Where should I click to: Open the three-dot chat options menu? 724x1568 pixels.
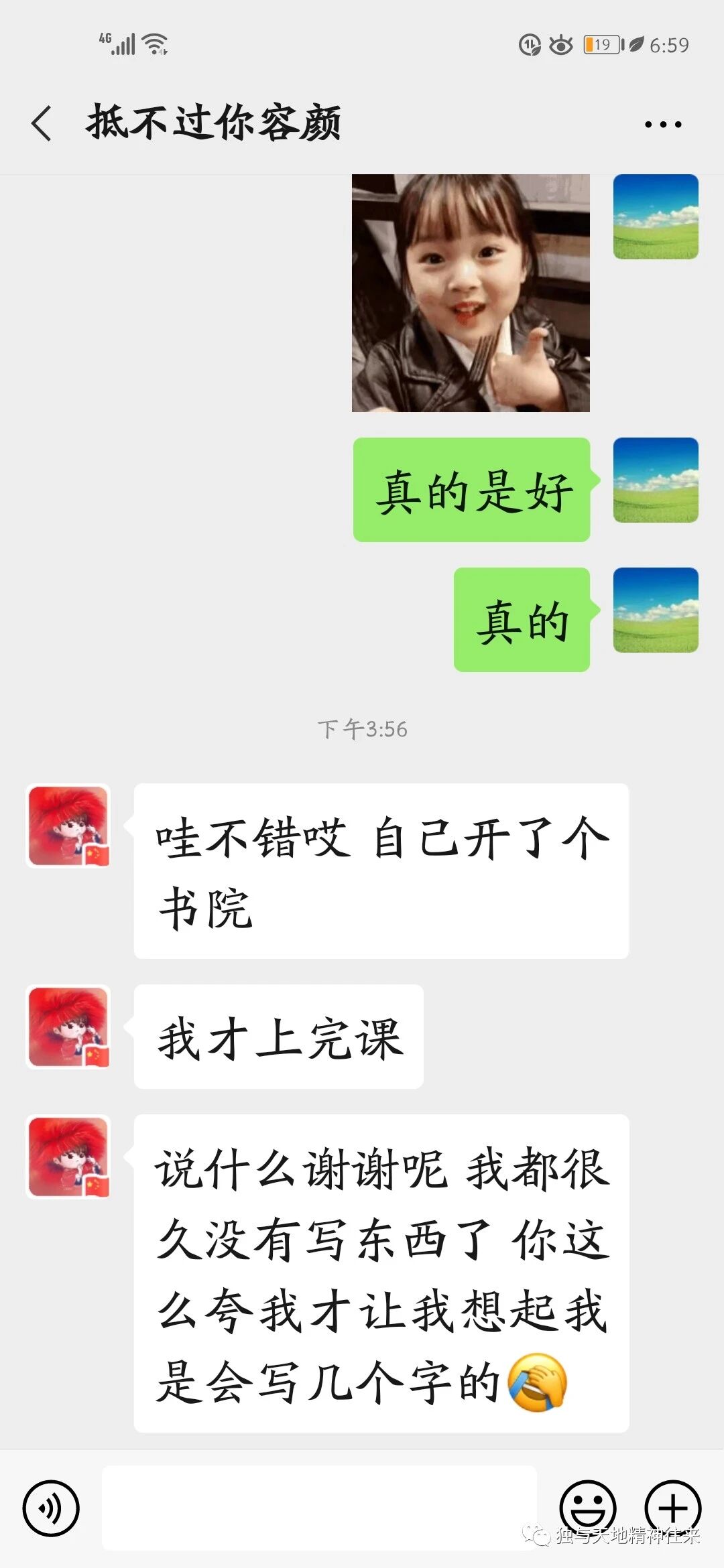pos(662,125)
